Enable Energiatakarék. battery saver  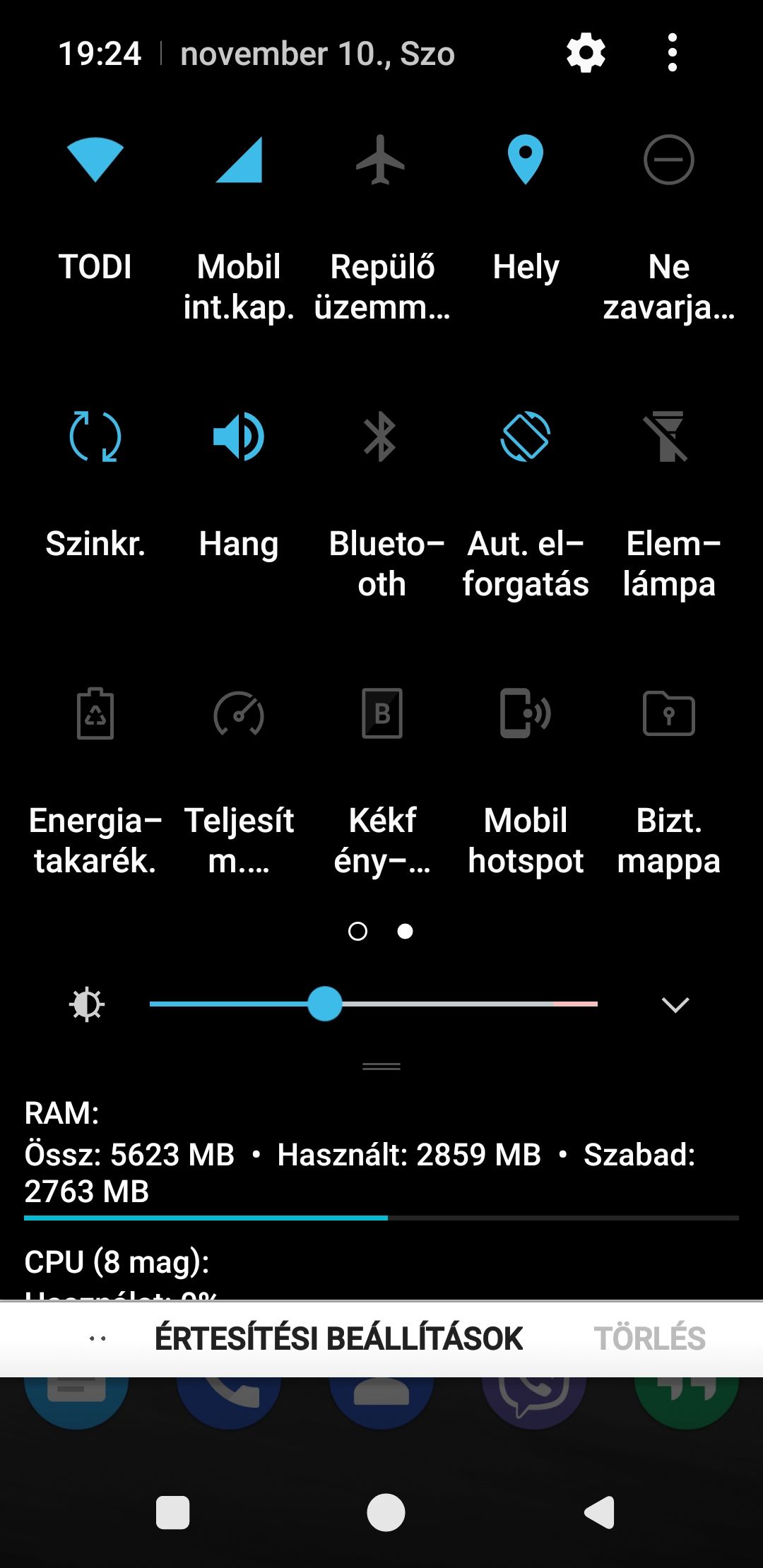point(95,713)
